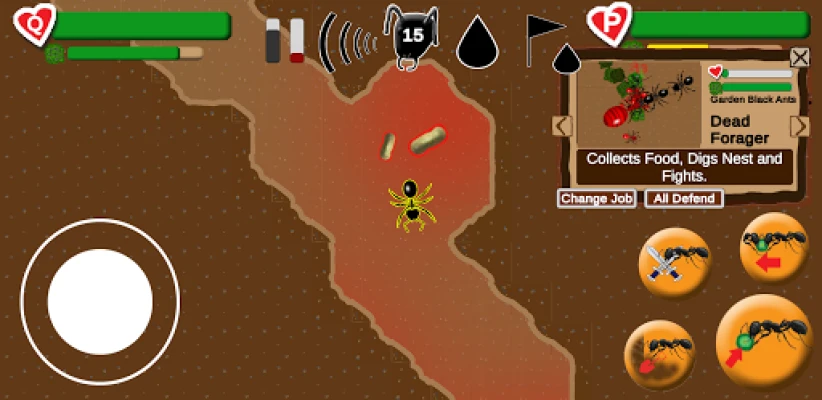The width and height of the screenshot is (822, 400).
Task: Tap the pheromone signal waves icon
Action: (346, 40)
